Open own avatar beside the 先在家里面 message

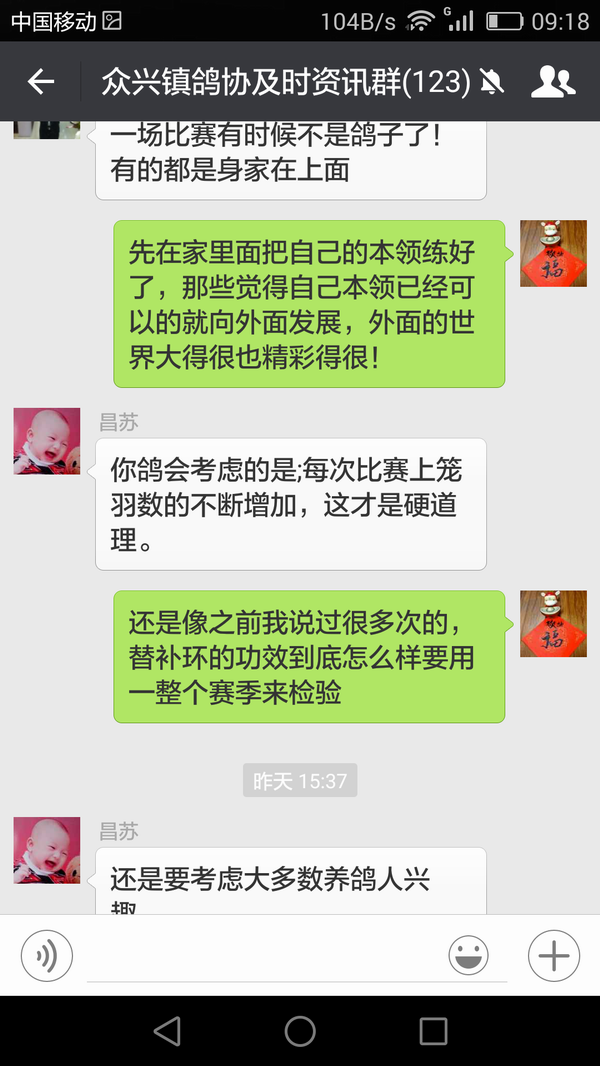pos(553,253)
